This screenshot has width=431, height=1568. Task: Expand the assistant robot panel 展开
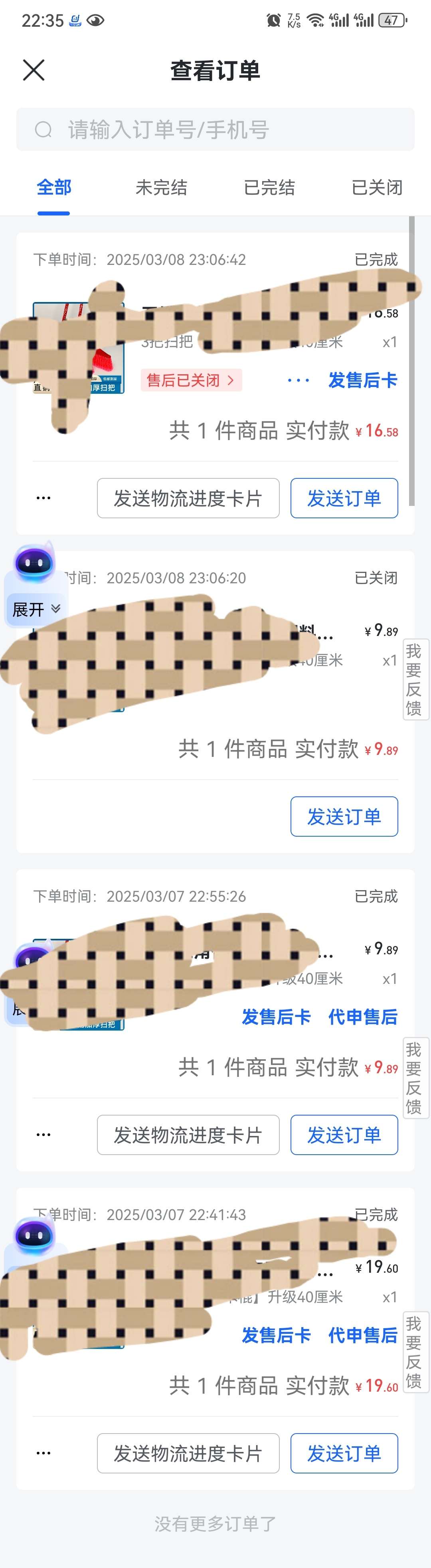36,609
